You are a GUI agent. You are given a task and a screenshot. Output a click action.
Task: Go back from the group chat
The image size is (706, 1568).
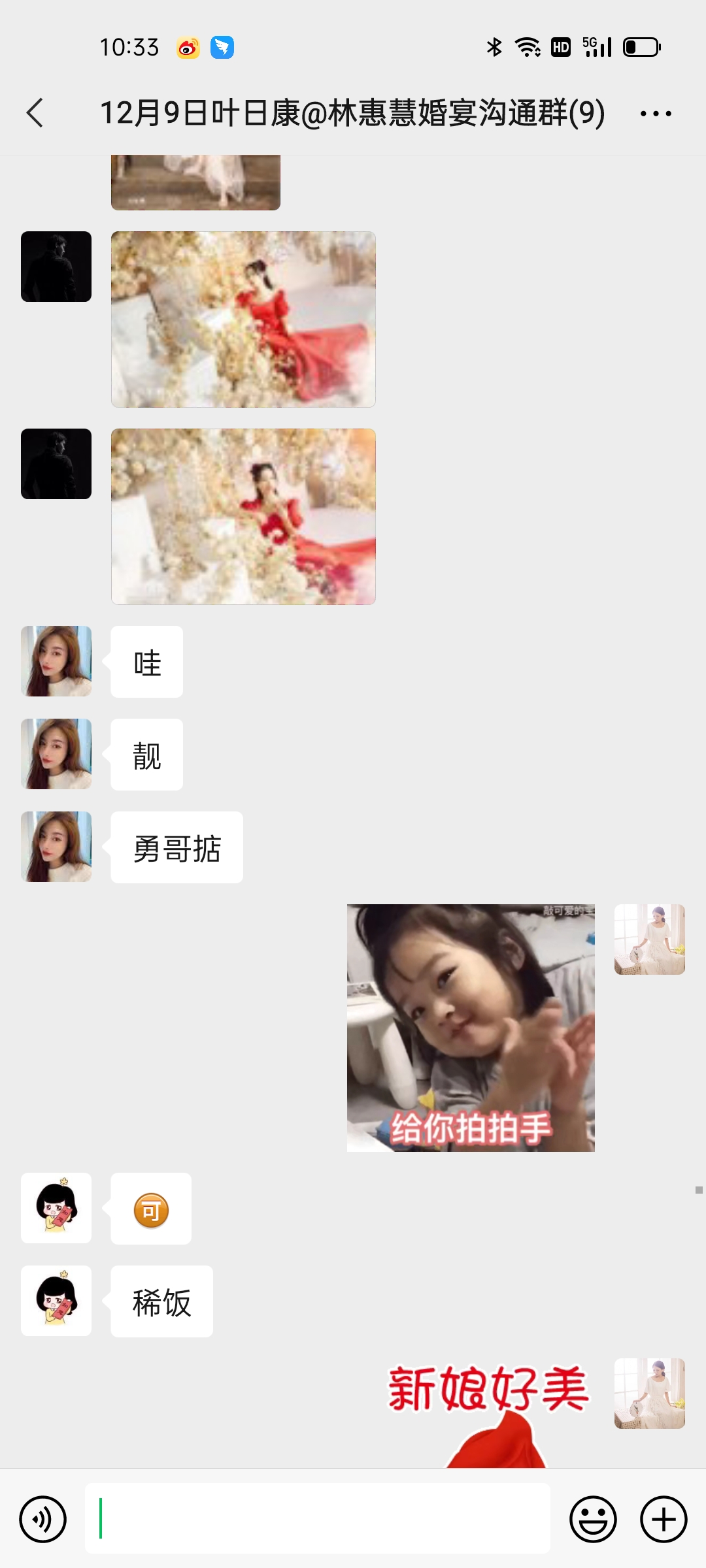point(35,113)
